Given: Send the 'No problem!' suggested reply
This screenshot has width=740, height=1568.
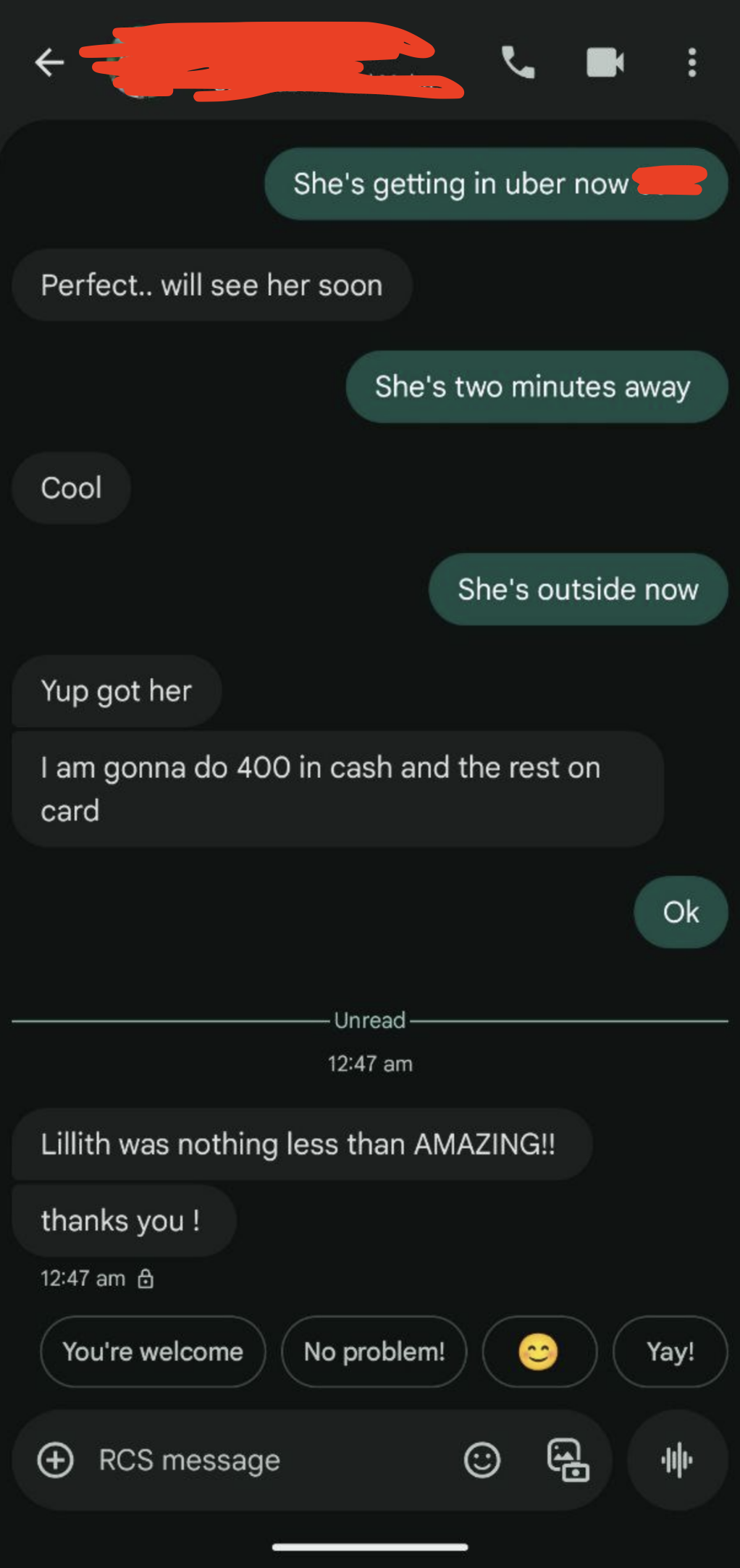Looking at the screenshot, I should click(x=374, y=1351).
